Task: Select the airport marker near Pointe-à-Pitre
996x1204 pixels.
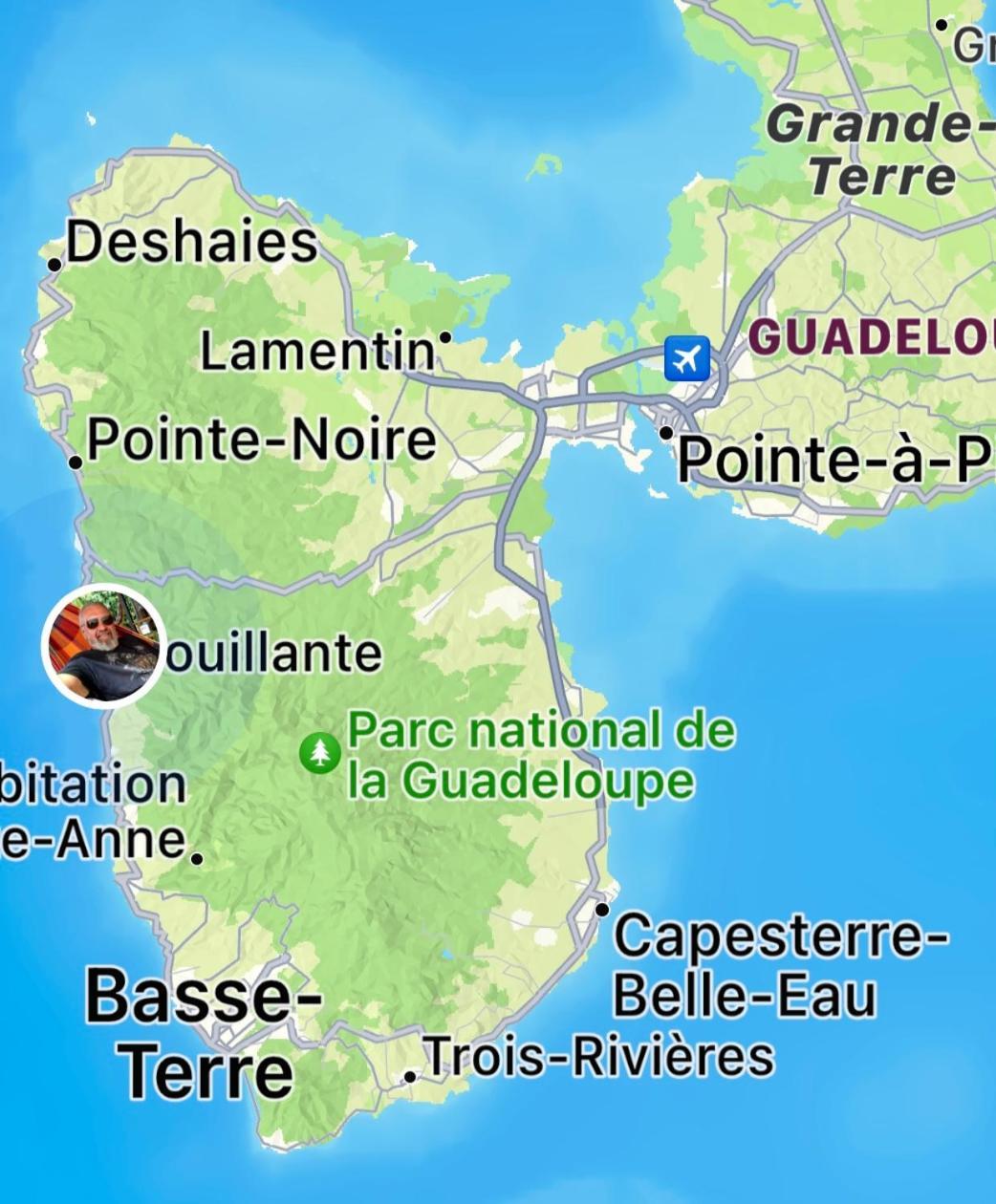Action: 687,358
